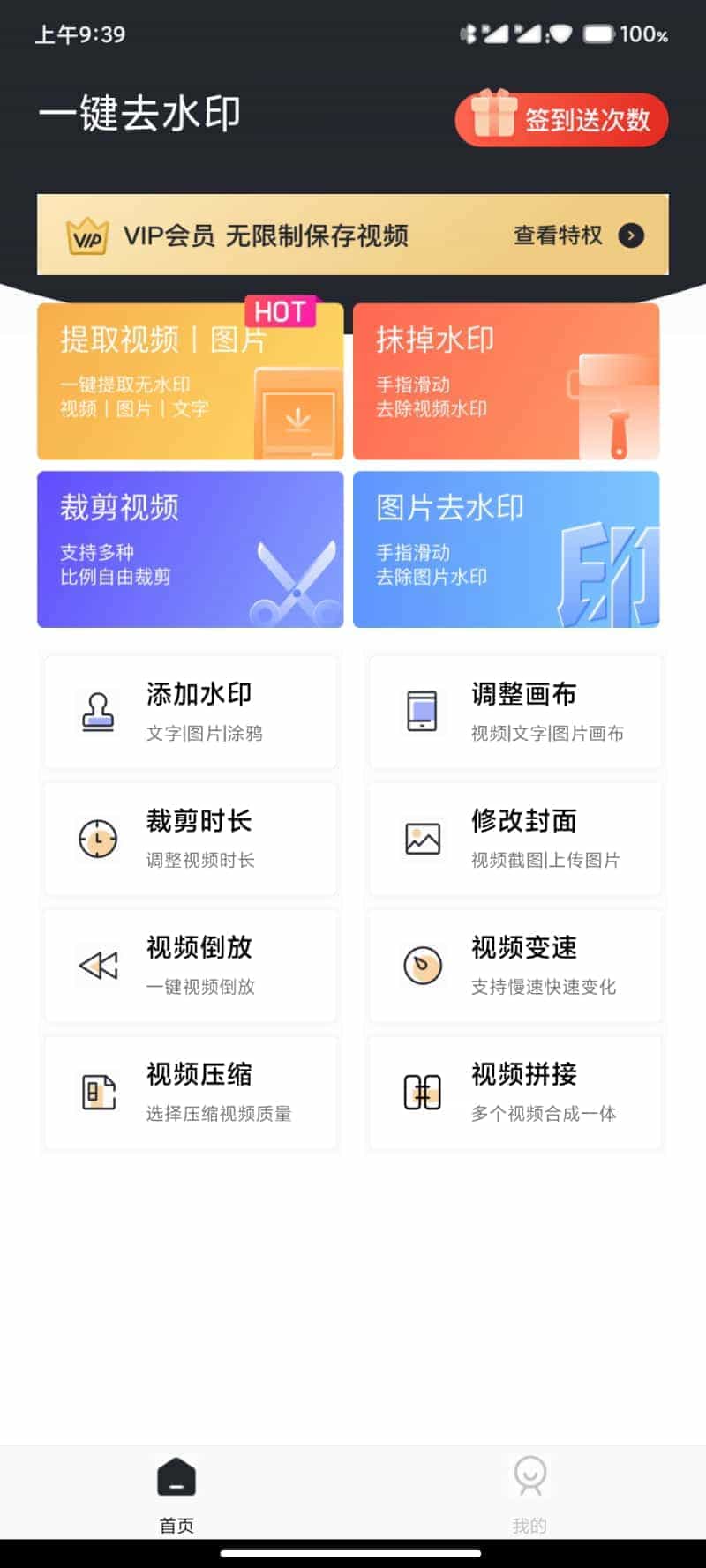Switch to the 首页 tab
The height and width of the screenshot is (1568, 706).
[176, 1494]
